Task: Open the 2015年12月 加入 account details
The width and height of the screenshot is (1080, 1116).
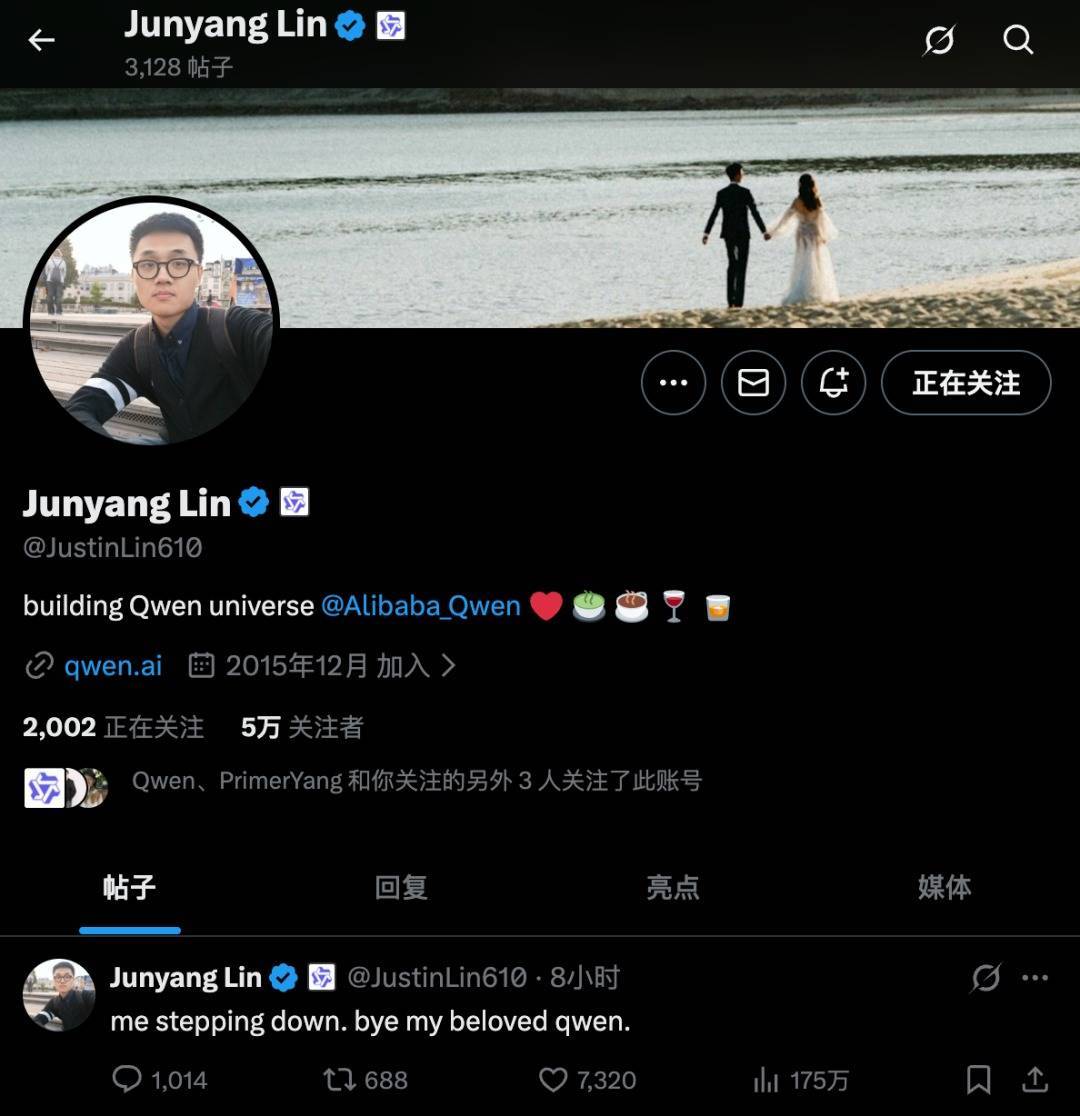Action: click(325, 666)
